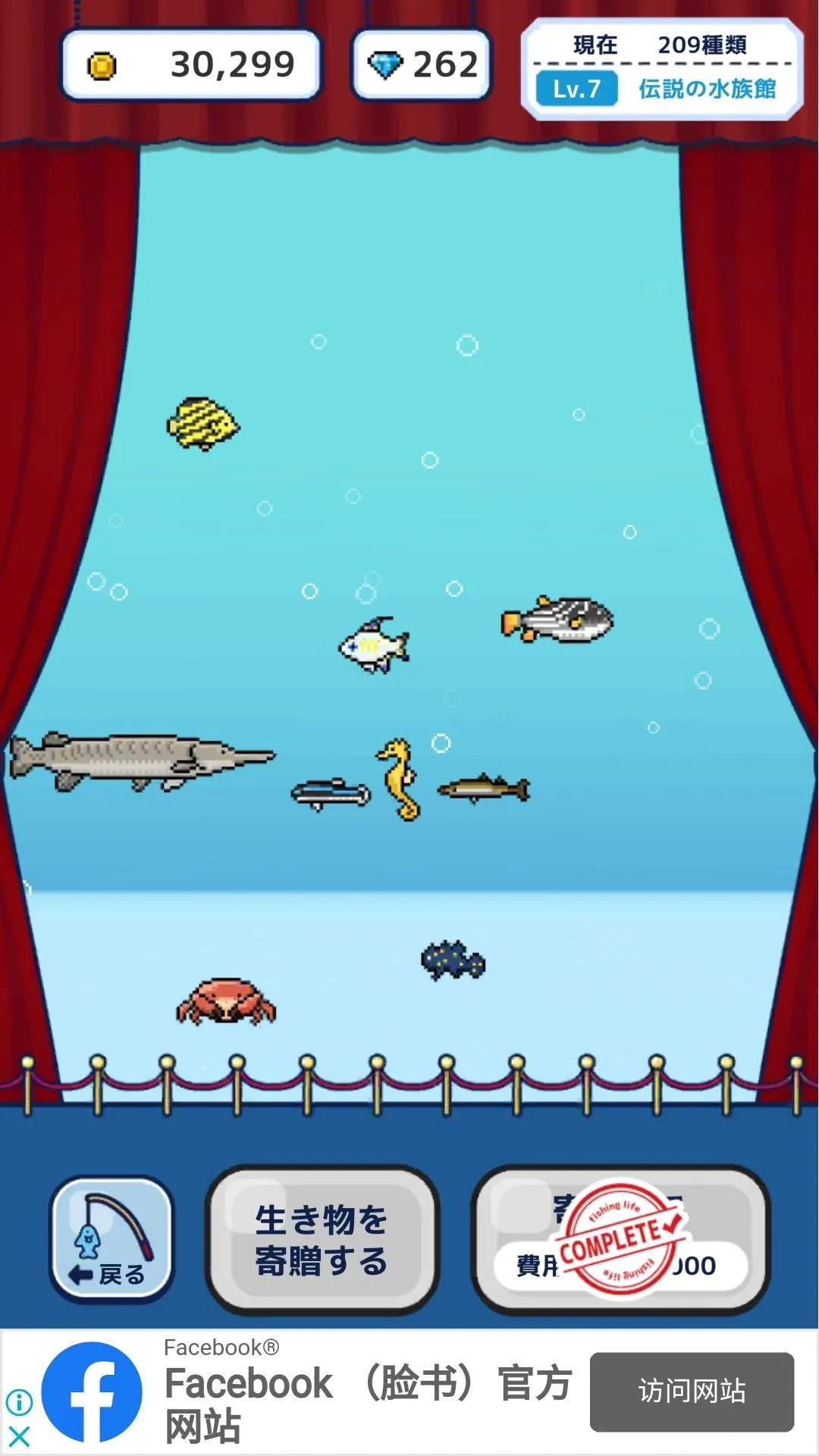Tap the 访问网站 button in the ad
This screenshot has width=819, height=1456.
[692, 1392]
